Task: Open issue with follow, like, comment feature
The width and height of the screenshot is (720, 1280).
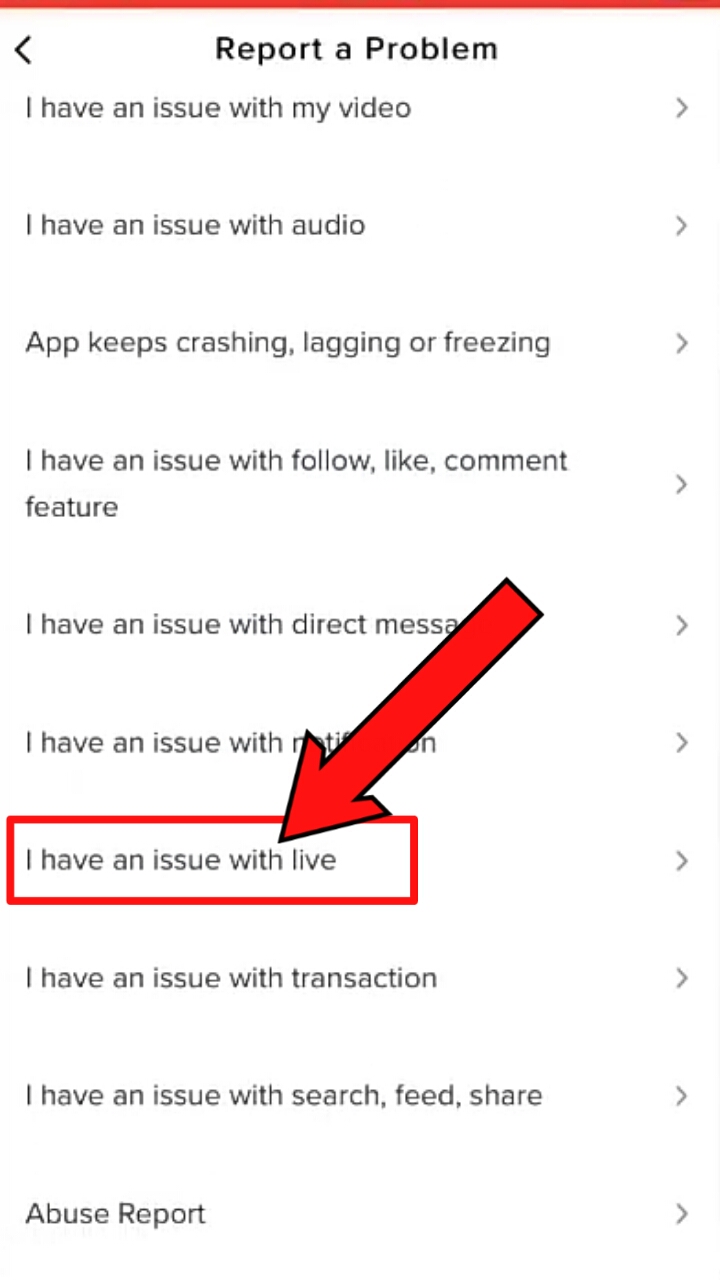Action: coord(296,484)
